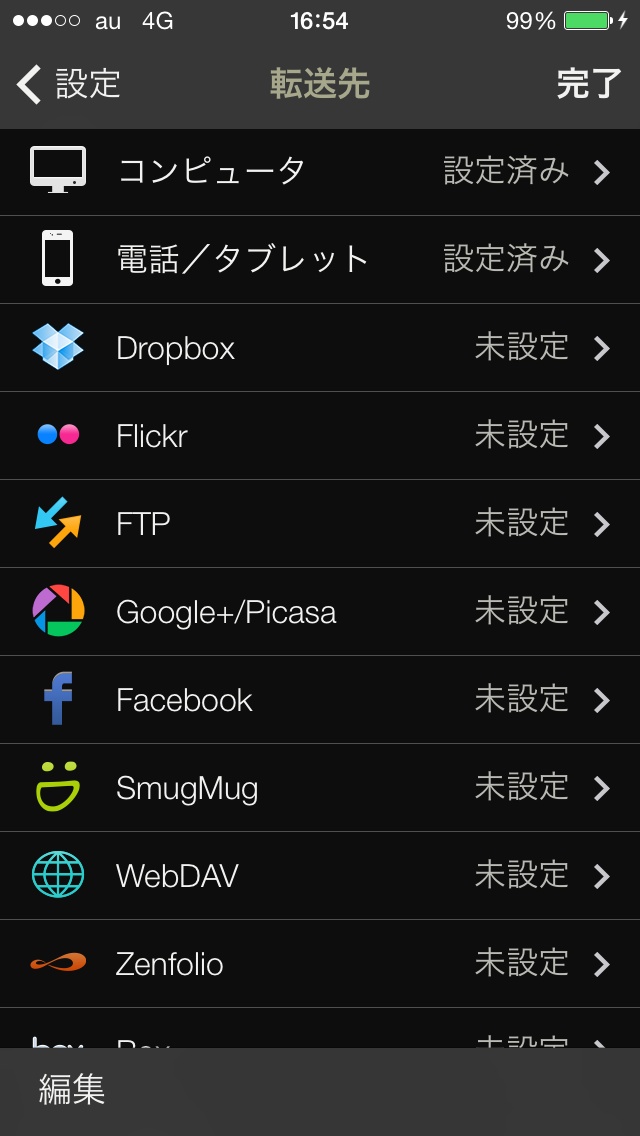This screenshot has width=640, height=1136.
Task: Select Google+/Picasa destination
Action: [x=320, y=612]
